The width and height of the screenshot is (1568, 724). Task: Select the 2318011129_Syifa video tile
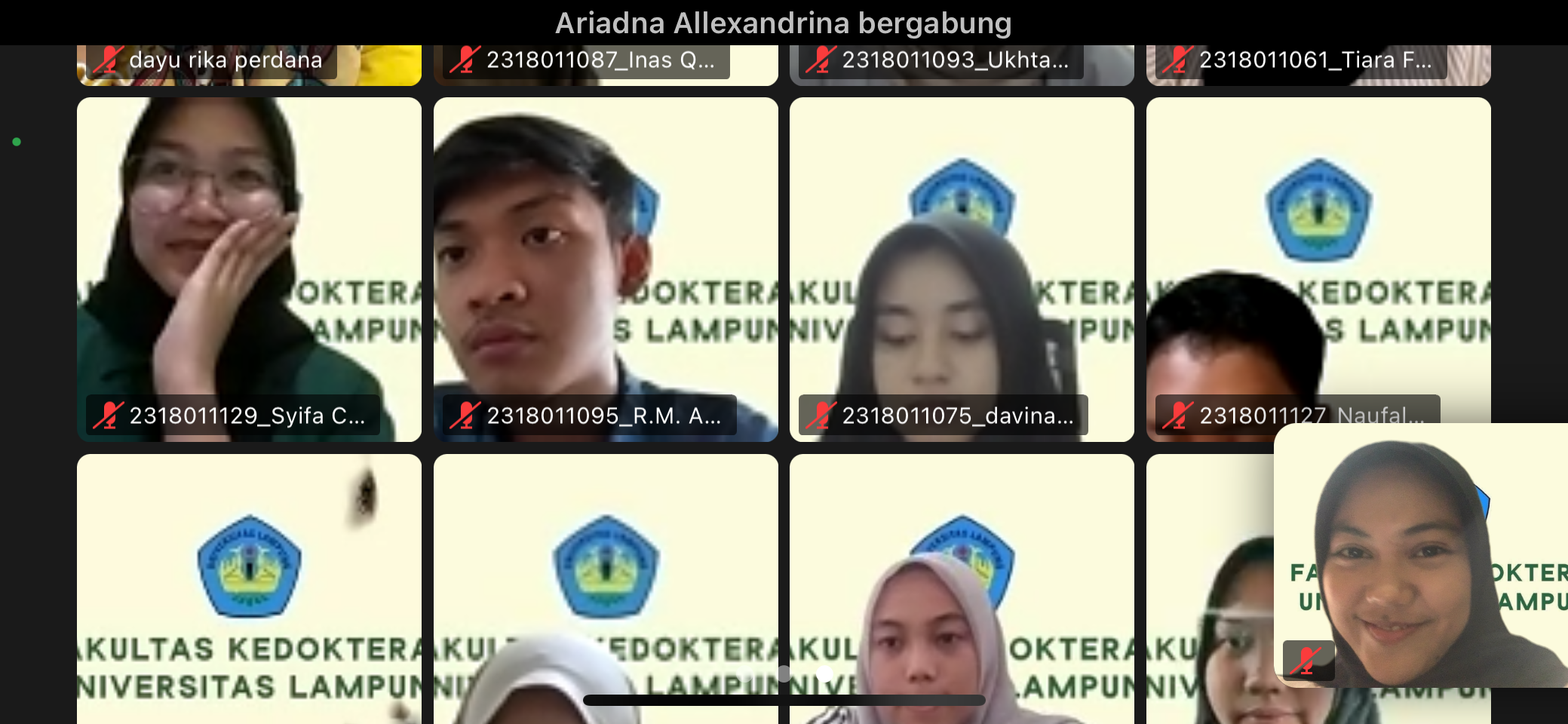coord(249,269)
